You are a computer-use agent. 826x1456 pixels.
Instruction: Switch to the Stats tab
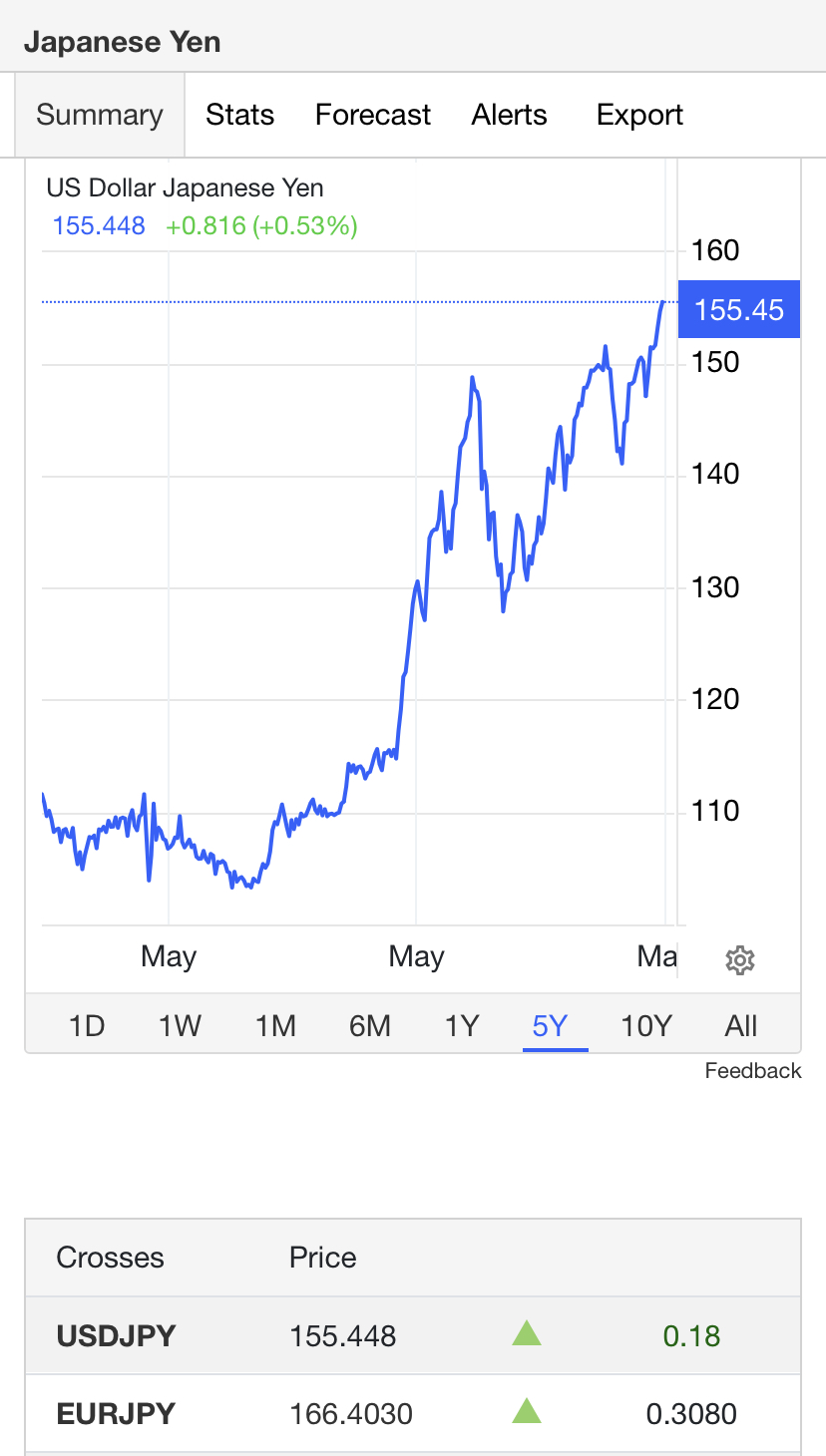click(x=239, y=115)
